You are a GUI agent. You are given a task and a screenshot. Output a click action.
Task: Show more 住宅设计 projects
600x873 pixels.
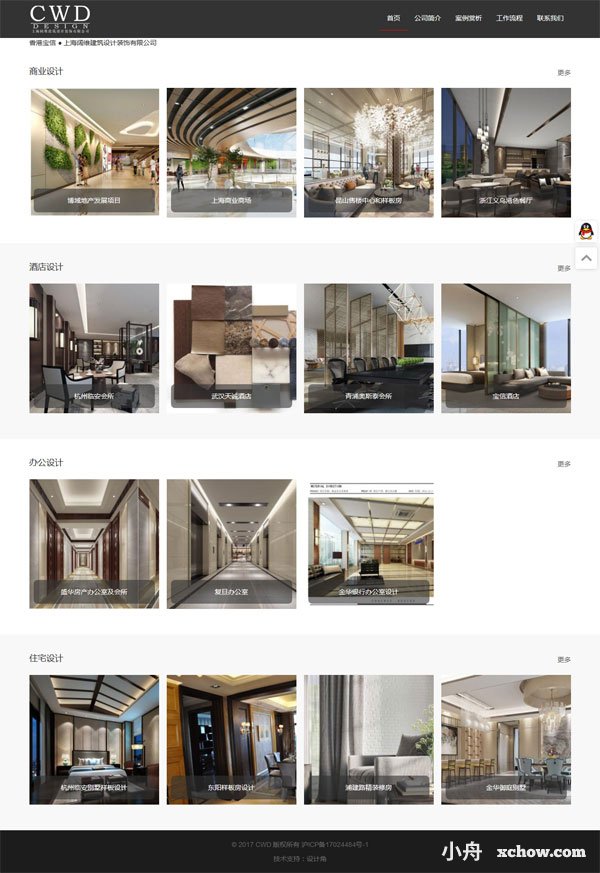coord(564,660)
